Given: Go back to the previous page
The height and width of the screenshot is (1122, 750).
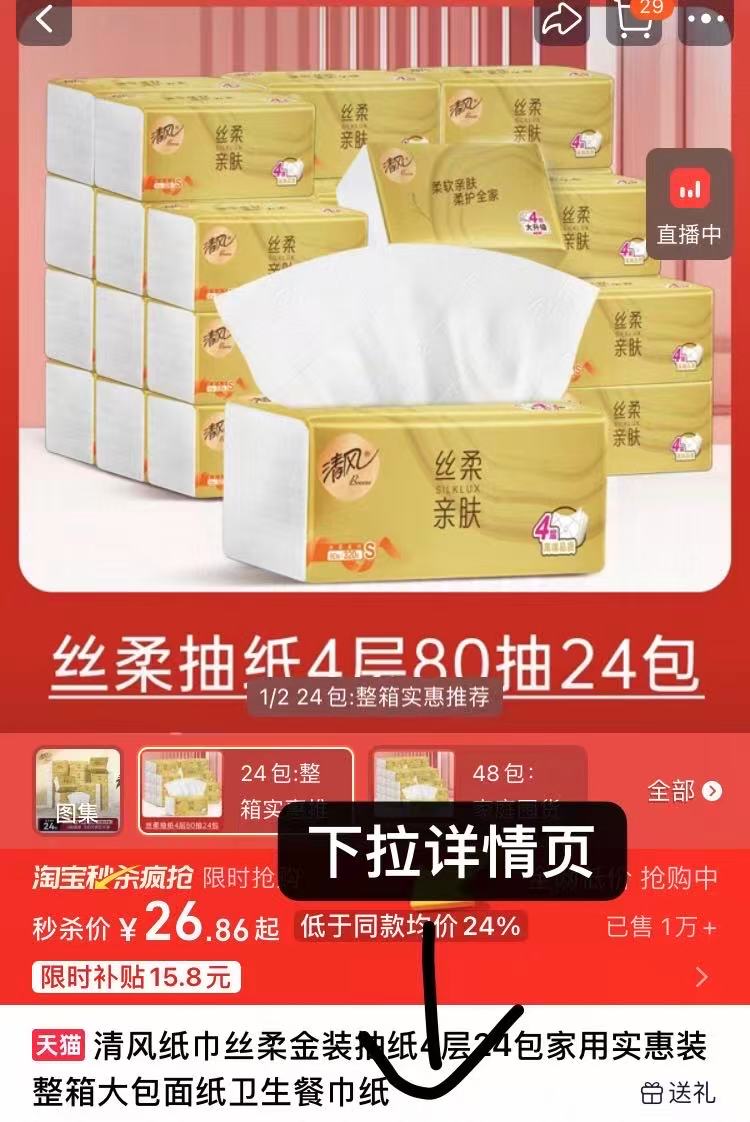Looking at the screenshot, I should click(x=45, y=20).
